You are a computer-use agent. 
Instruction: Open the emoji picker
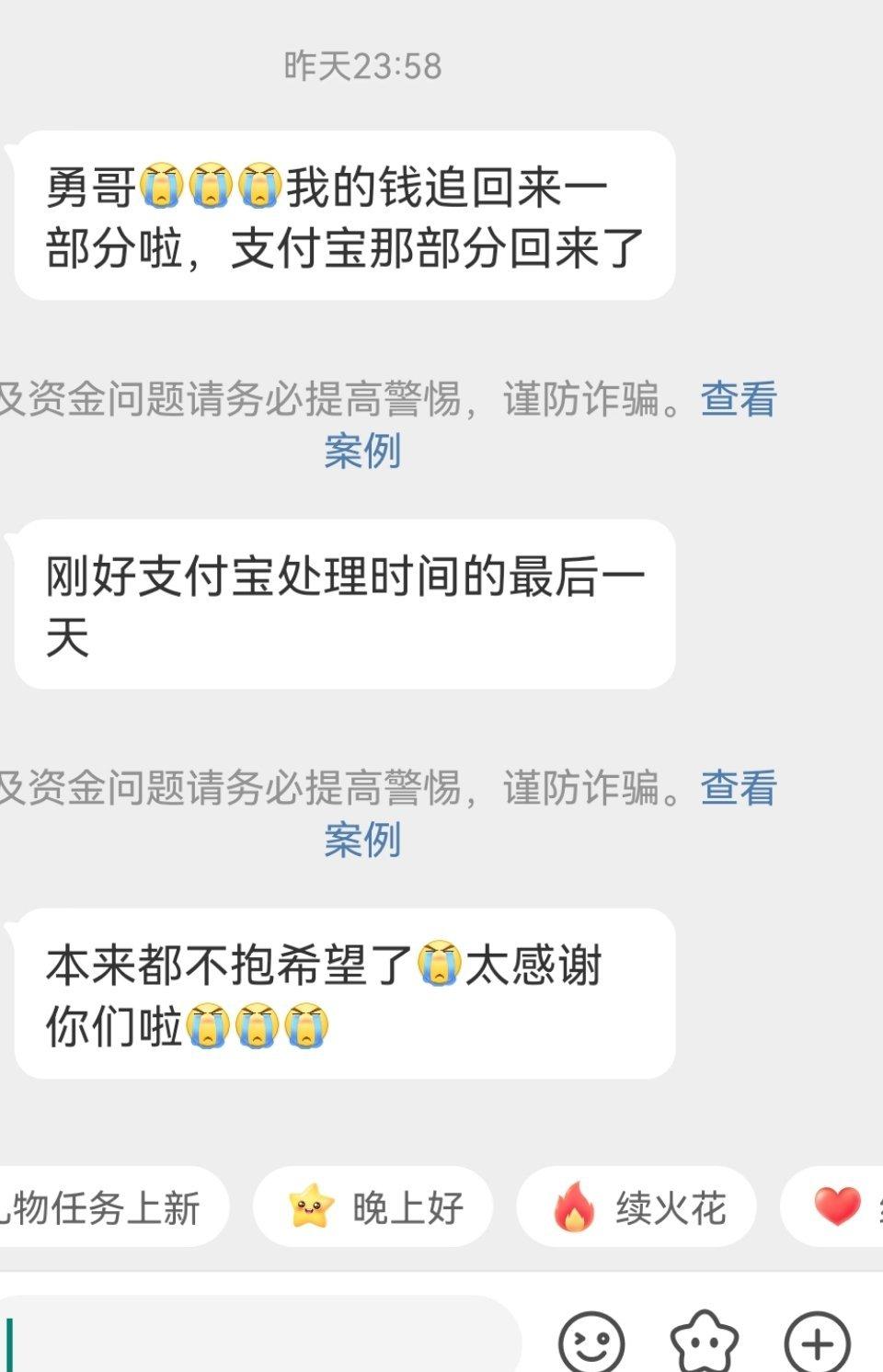point(591,1343)
